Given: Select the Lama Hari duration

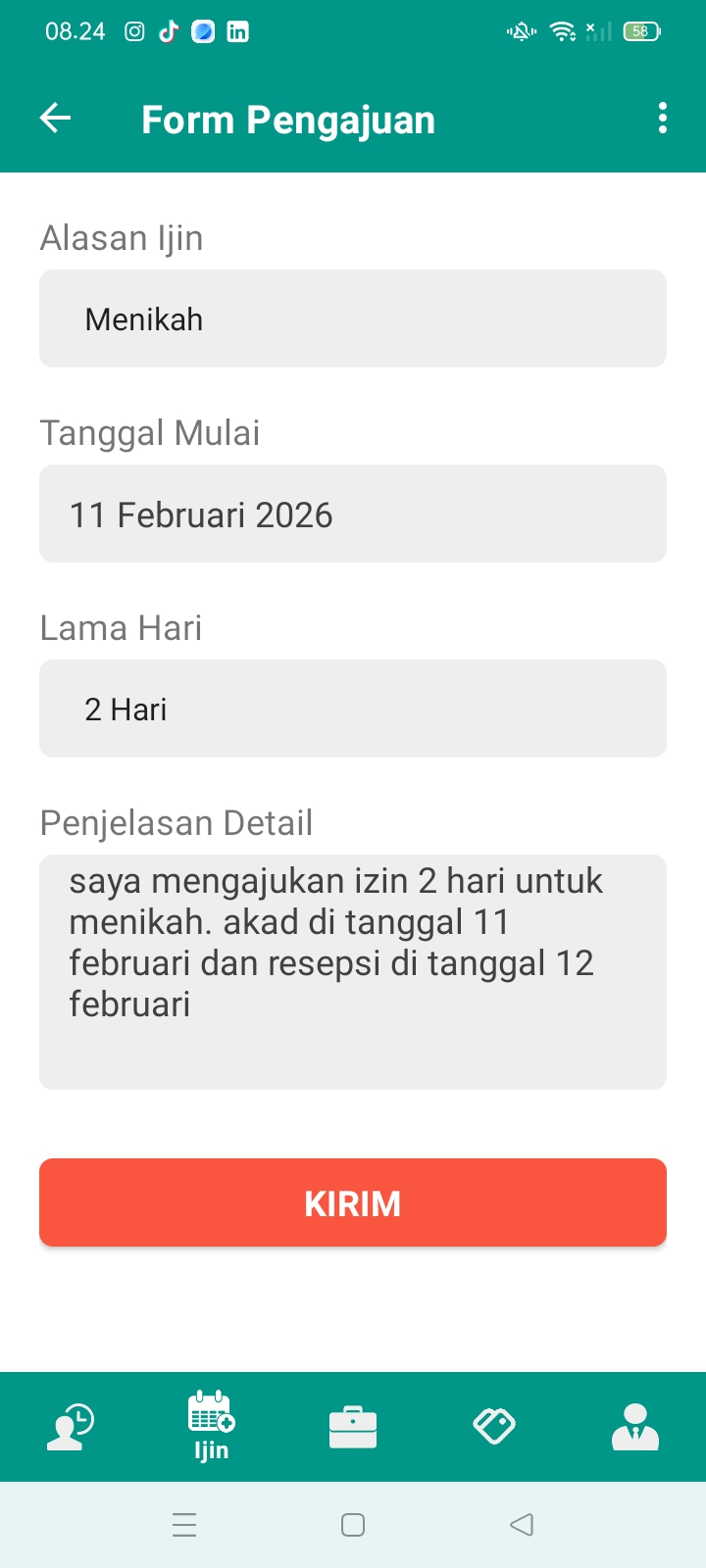Looking at the screenshot, I should click(353, 709).
